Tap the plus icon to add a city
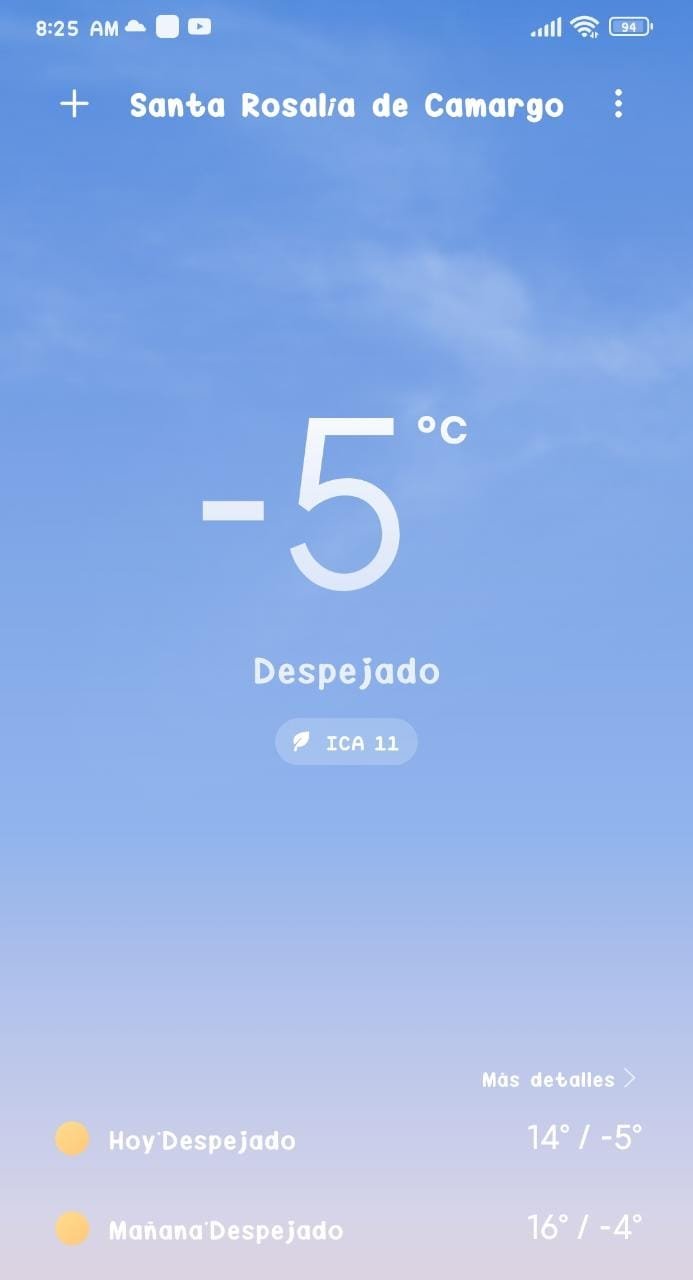The image size is (693, 1280). [x=74, y=104]
